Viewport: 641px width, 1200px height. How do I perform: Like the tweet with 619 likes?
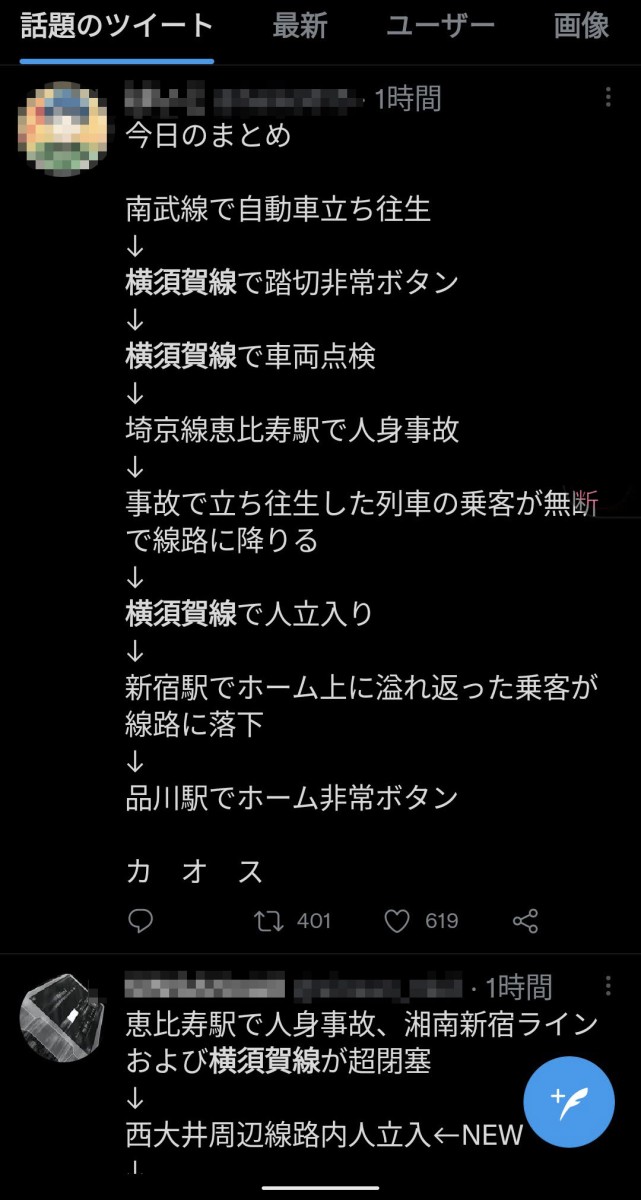421,920
